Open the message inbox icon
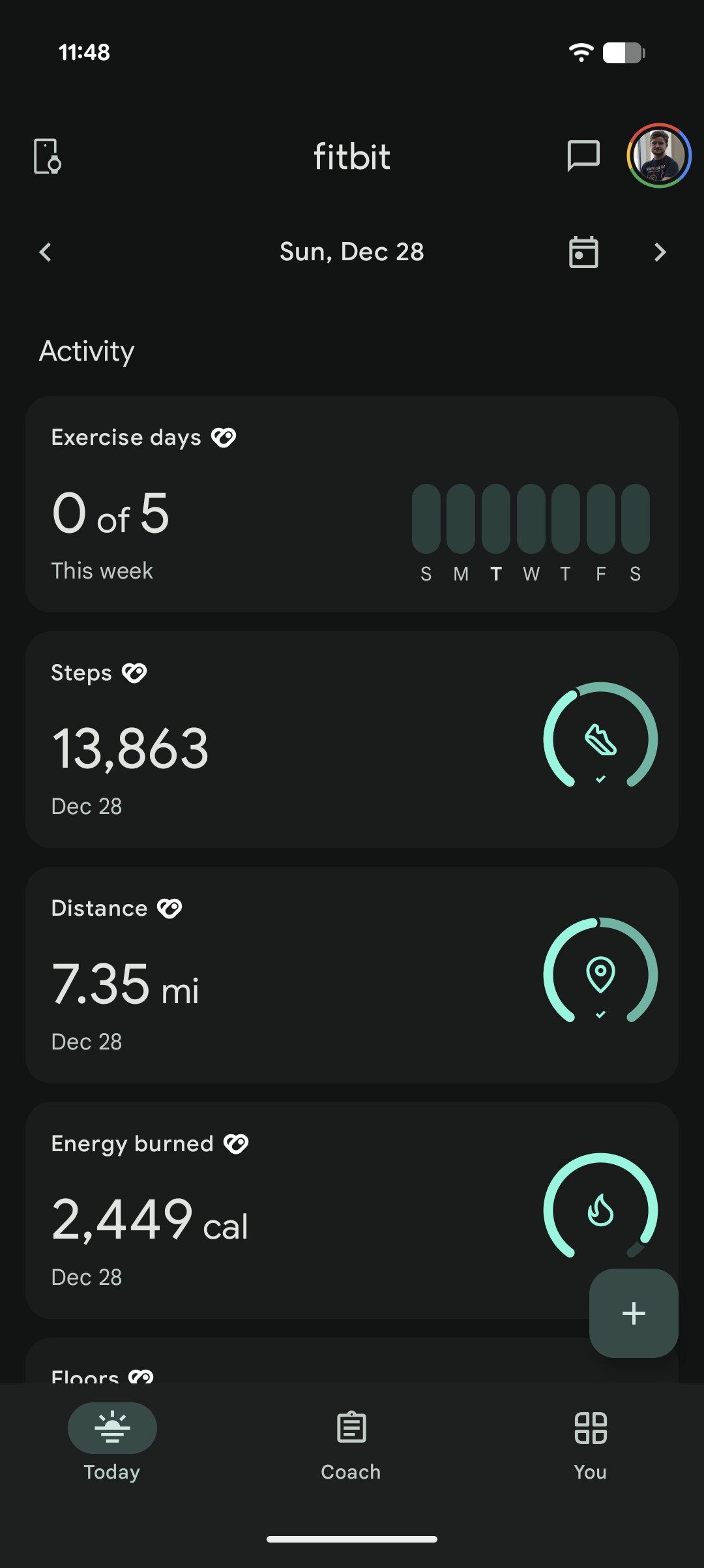Image resolution: width=704 pixels, height=1568 pixels. pos(582,156)
